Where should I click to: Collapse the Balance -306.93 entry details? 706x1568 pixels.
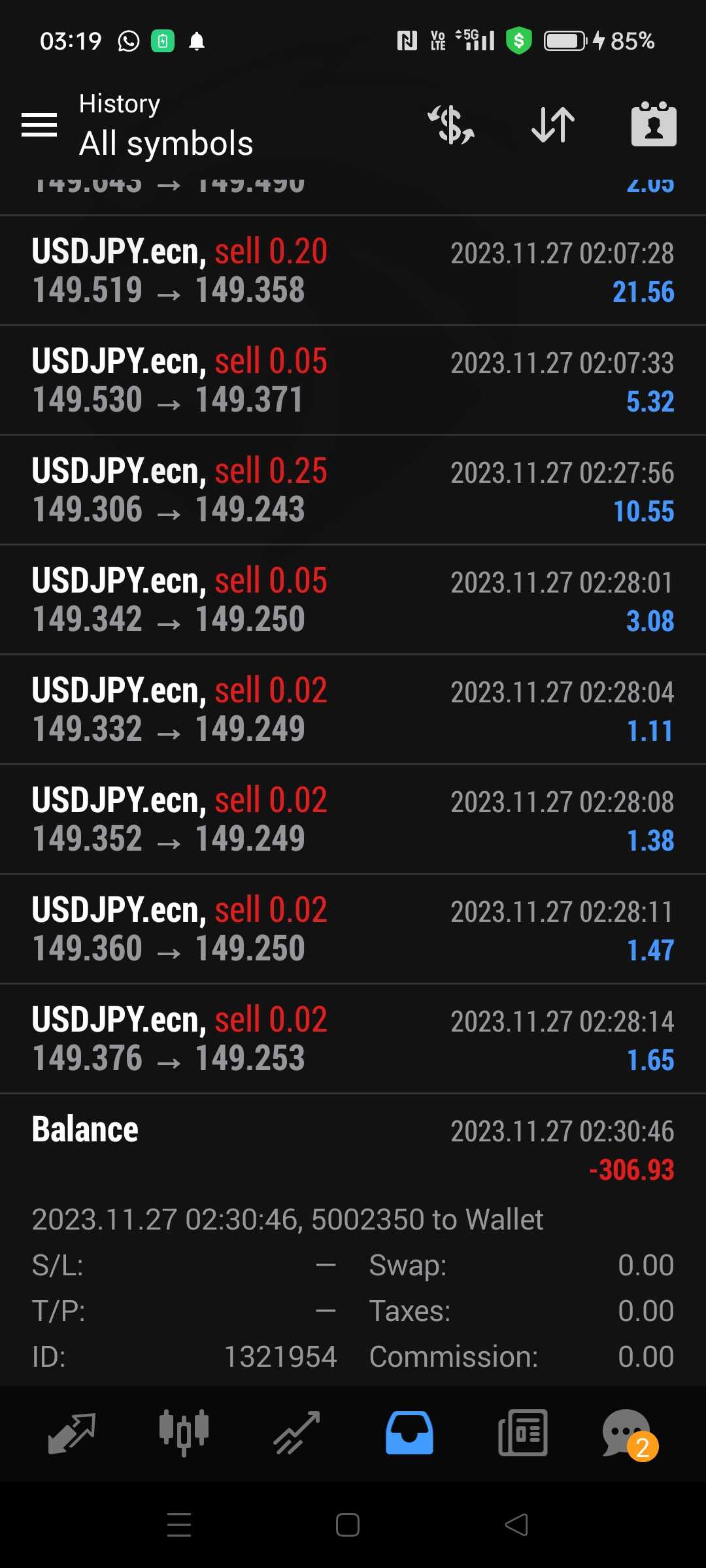pyautogui.click(x=353, y=1149)
